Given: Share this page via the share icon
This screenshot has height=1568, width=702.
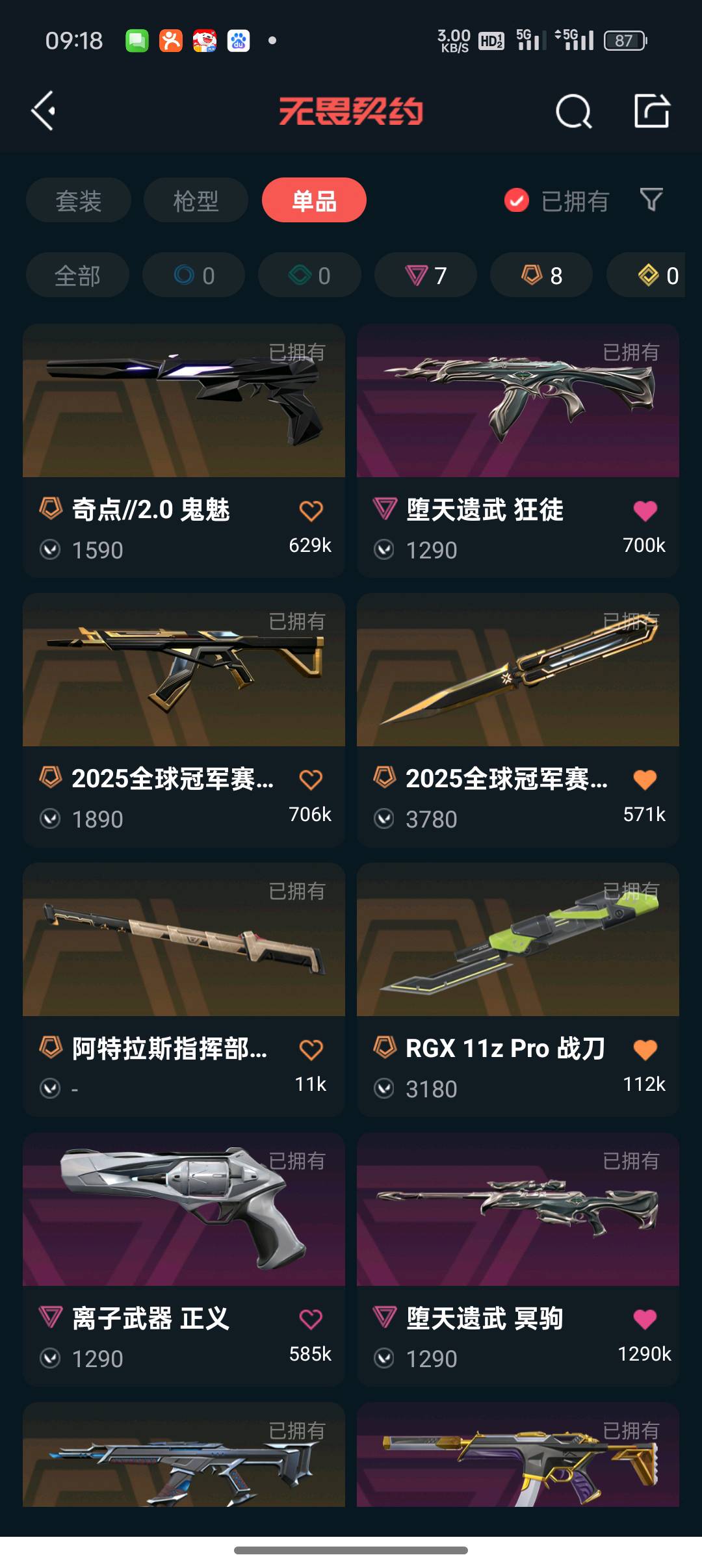Looking at the screenshot, I should (x=651, y=111).
